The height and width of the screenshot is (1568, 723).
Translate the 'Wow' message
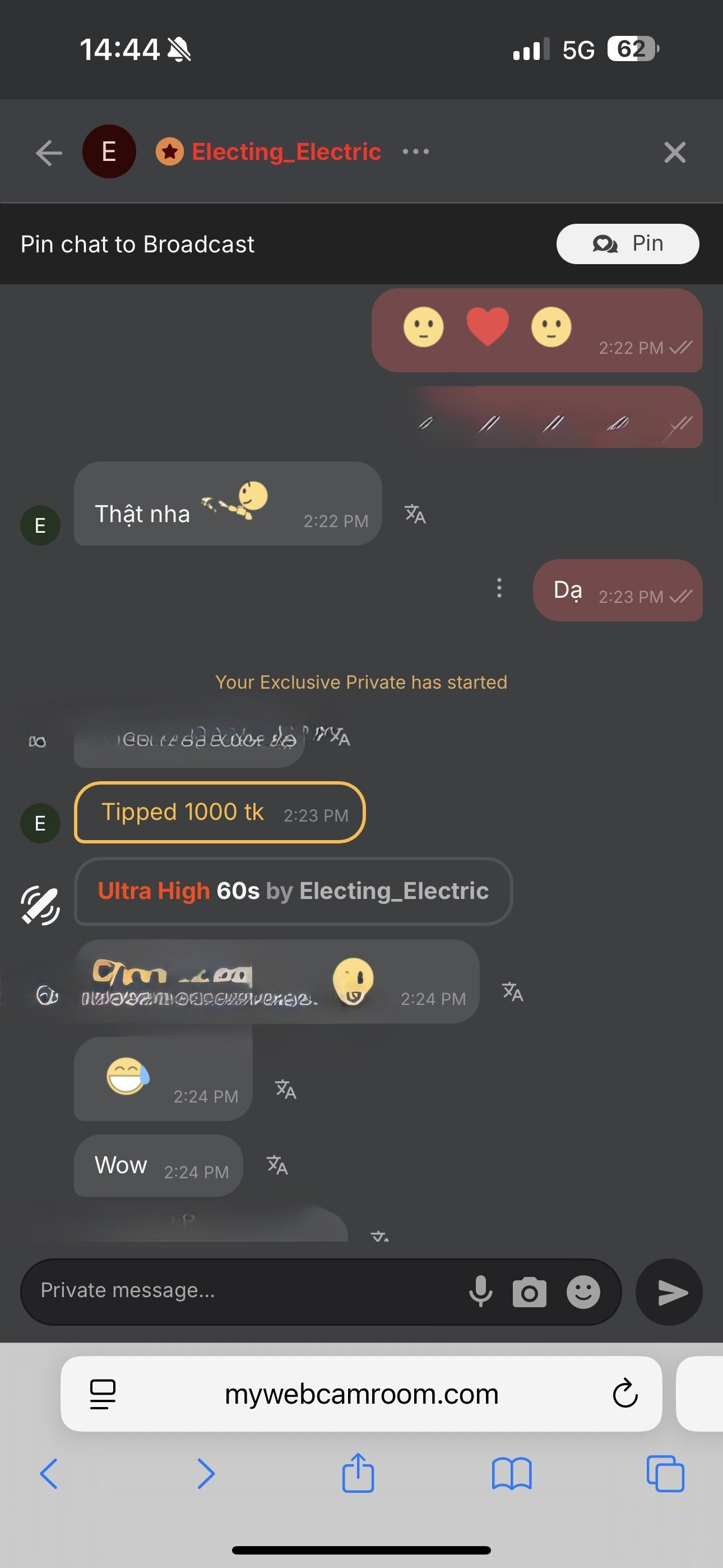[277, 1165]
